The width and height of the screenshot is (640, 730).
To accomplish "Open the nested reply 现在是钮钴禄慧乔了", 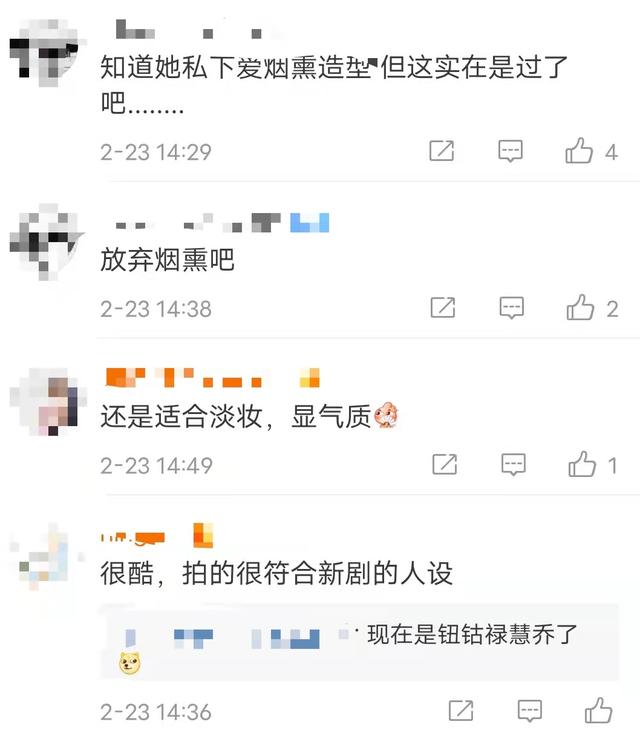I will click(472, 634).
